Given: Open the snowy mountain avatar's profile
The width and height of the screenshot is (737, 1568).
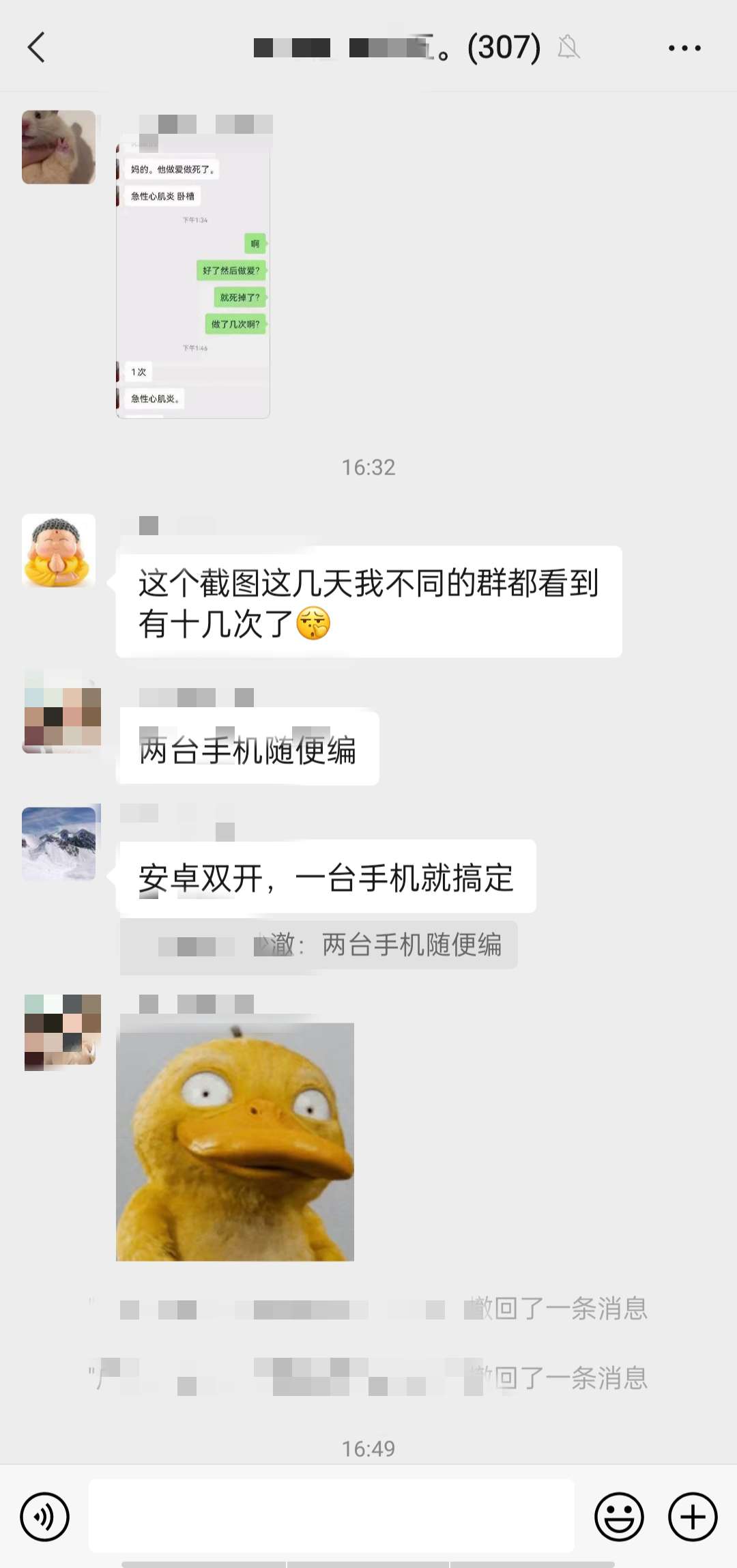Looking at the screenshot, I should [59, 844].
